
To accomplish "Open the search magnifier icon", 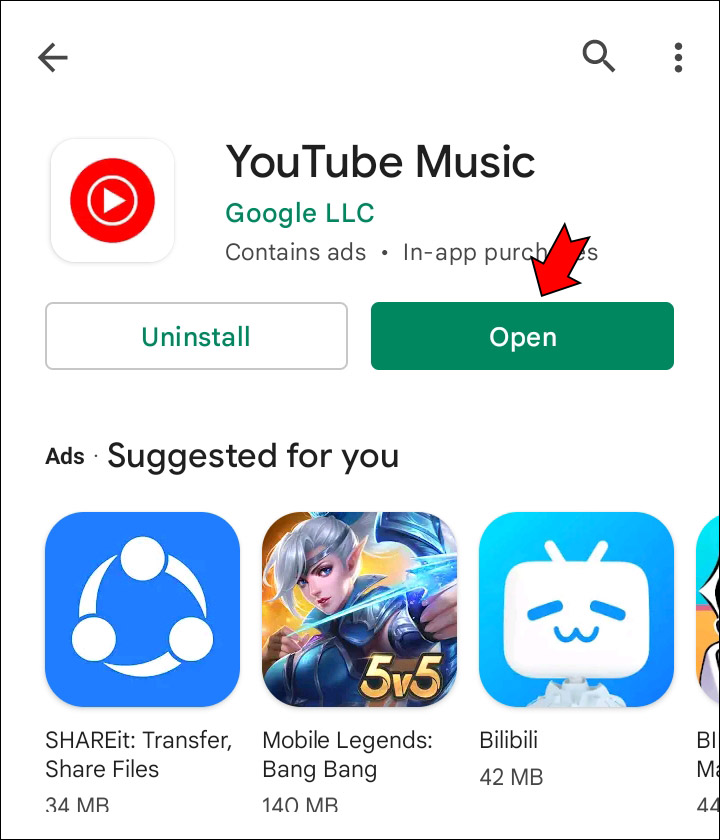I will pos(599,56).
